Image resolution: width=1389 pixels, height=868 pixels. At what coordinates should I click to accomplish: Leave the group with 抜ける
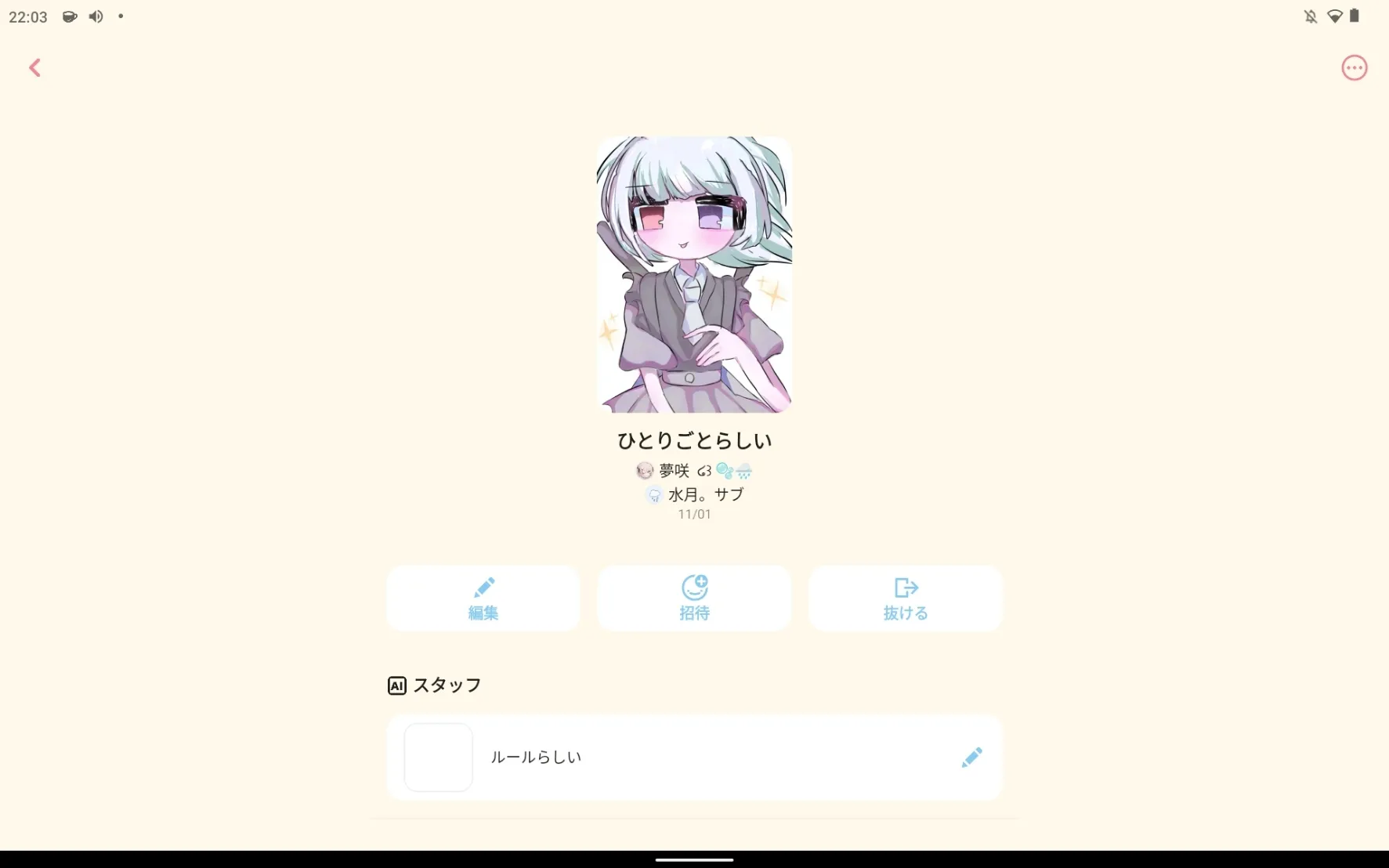coord(906,599)
